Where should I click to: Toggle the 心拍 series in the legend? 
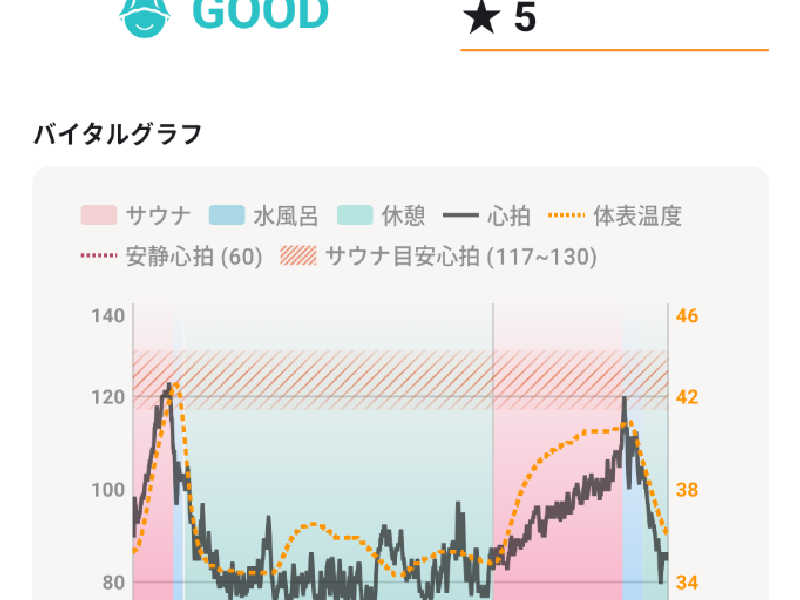click(x=487, y=215)
